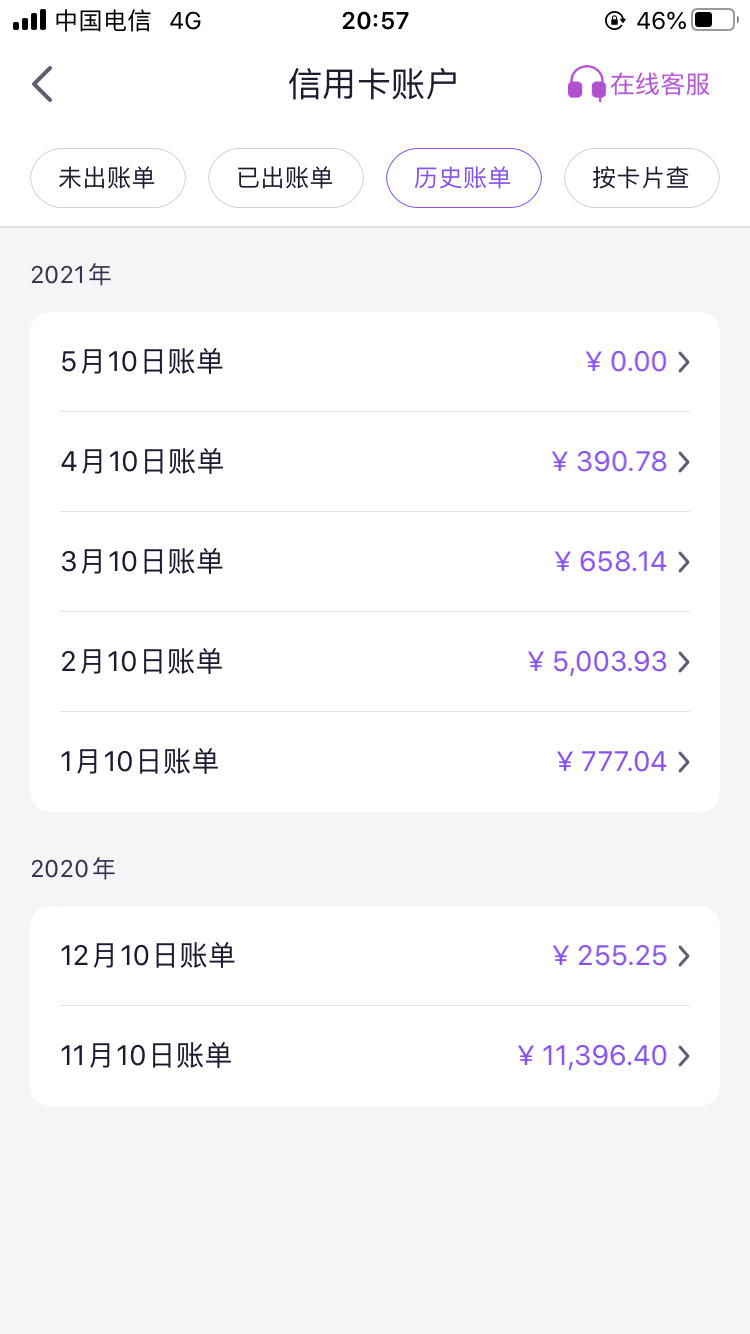Image resolution: width=750 pixels, height=1334 pixels.
Task: Open the 4月10日账单 showing ¥390.78
Action: 375,462
